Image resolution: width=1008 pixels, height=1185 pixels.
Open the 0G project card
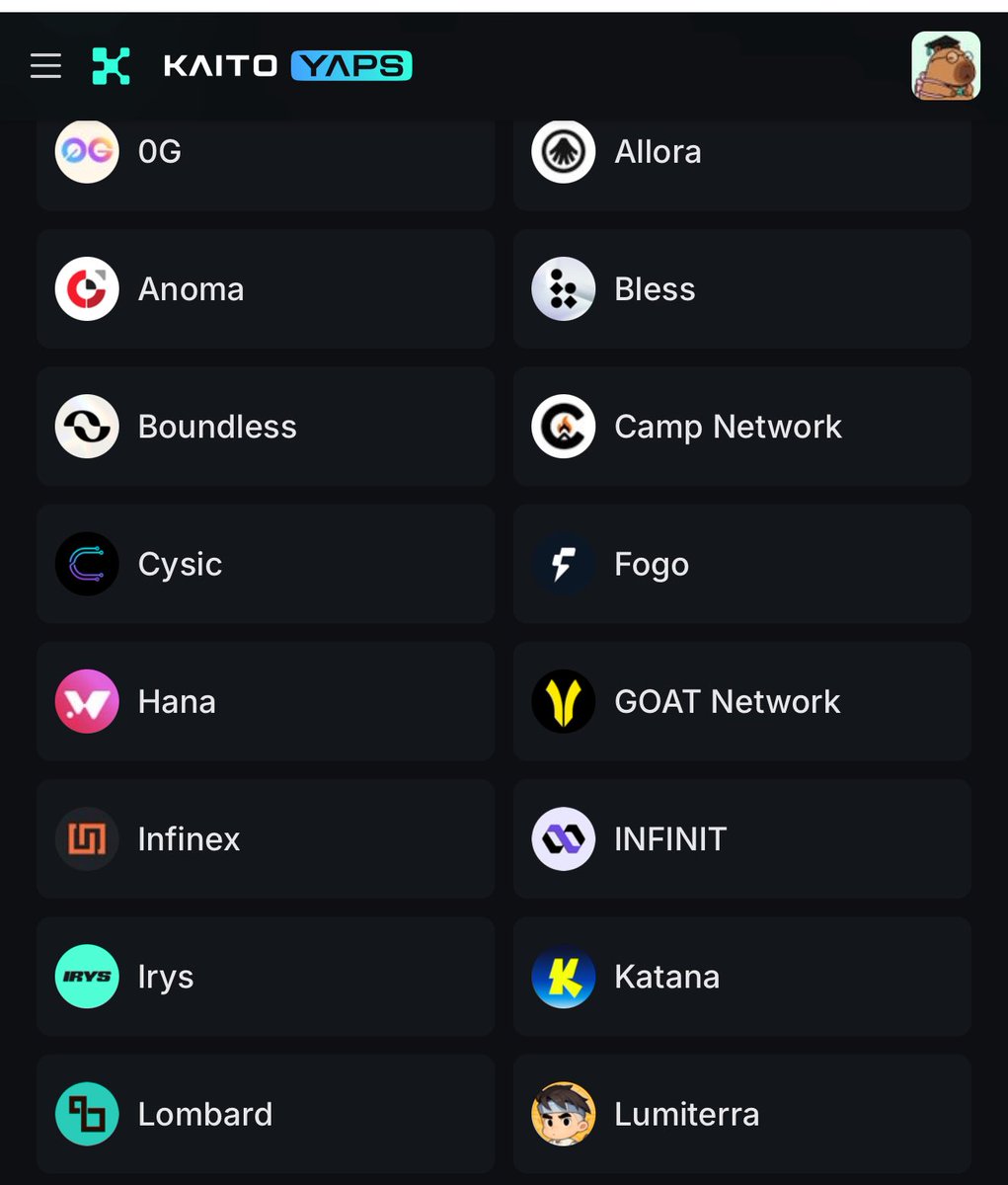coord(265,158)
